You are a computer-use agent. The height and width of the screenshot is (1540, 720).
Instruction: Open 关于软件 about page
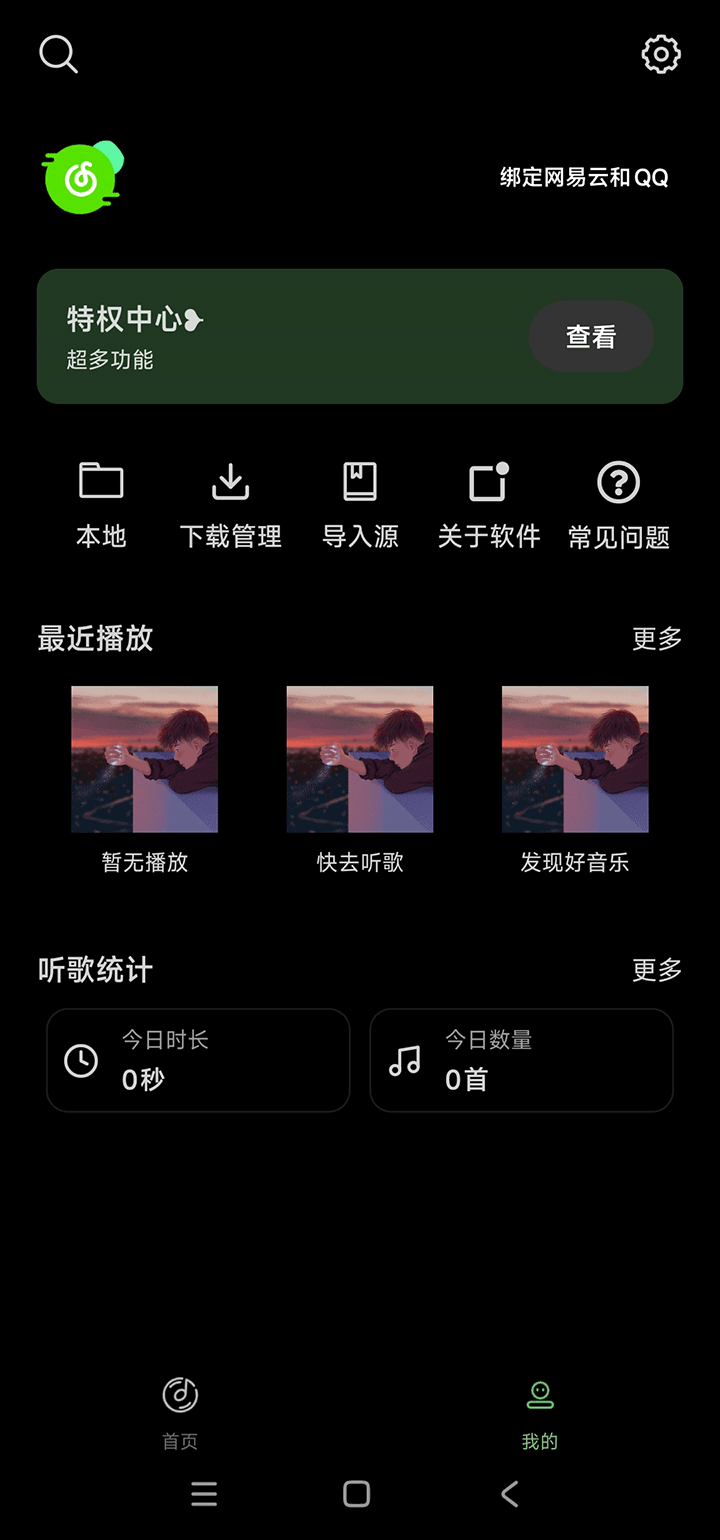(x=489, y=505)
